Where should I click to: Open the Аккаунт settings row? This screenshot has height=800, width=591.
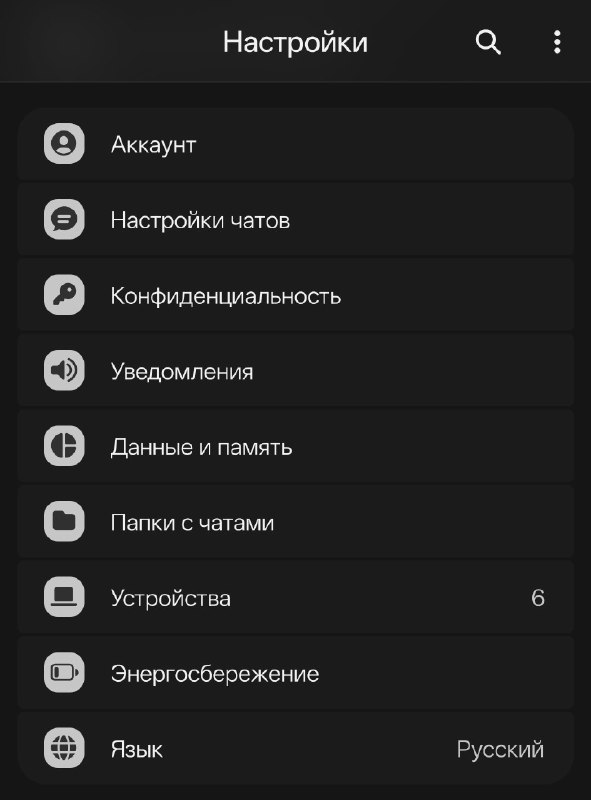296,144
